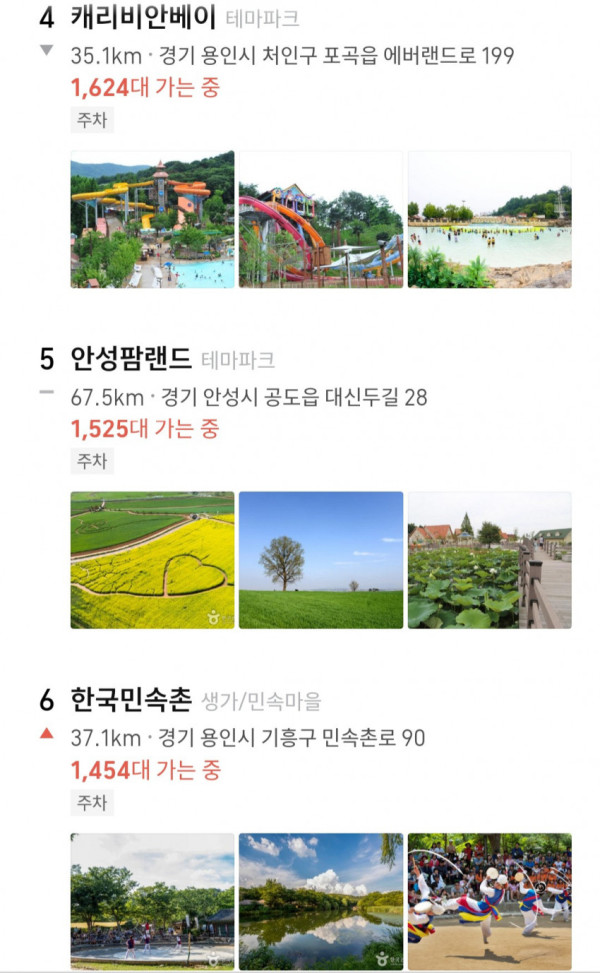View 한국민속촌 pond reflection photo
This screenshot has width=600, height=973.
321,902
